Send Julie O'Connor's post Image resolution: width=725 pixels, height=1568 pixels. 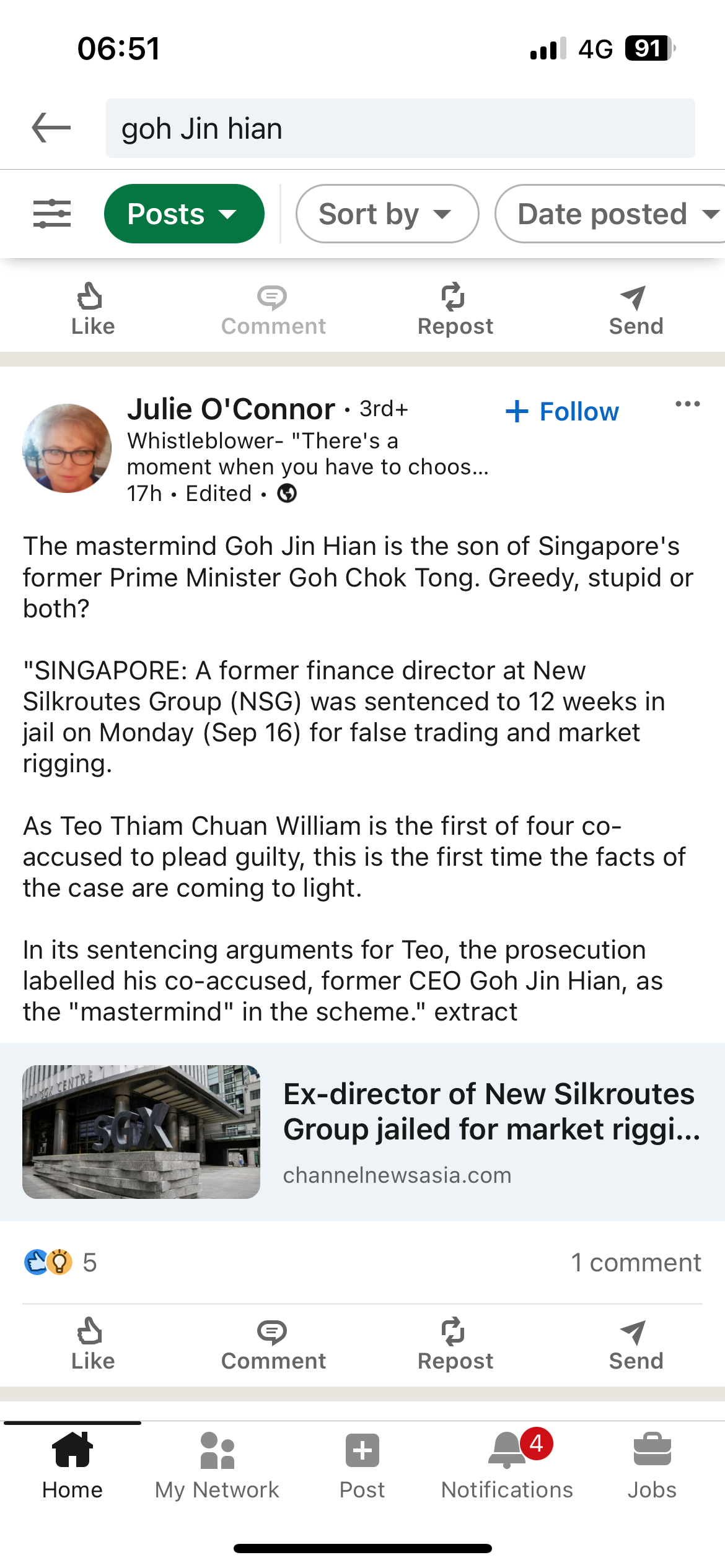[636, 1344]
